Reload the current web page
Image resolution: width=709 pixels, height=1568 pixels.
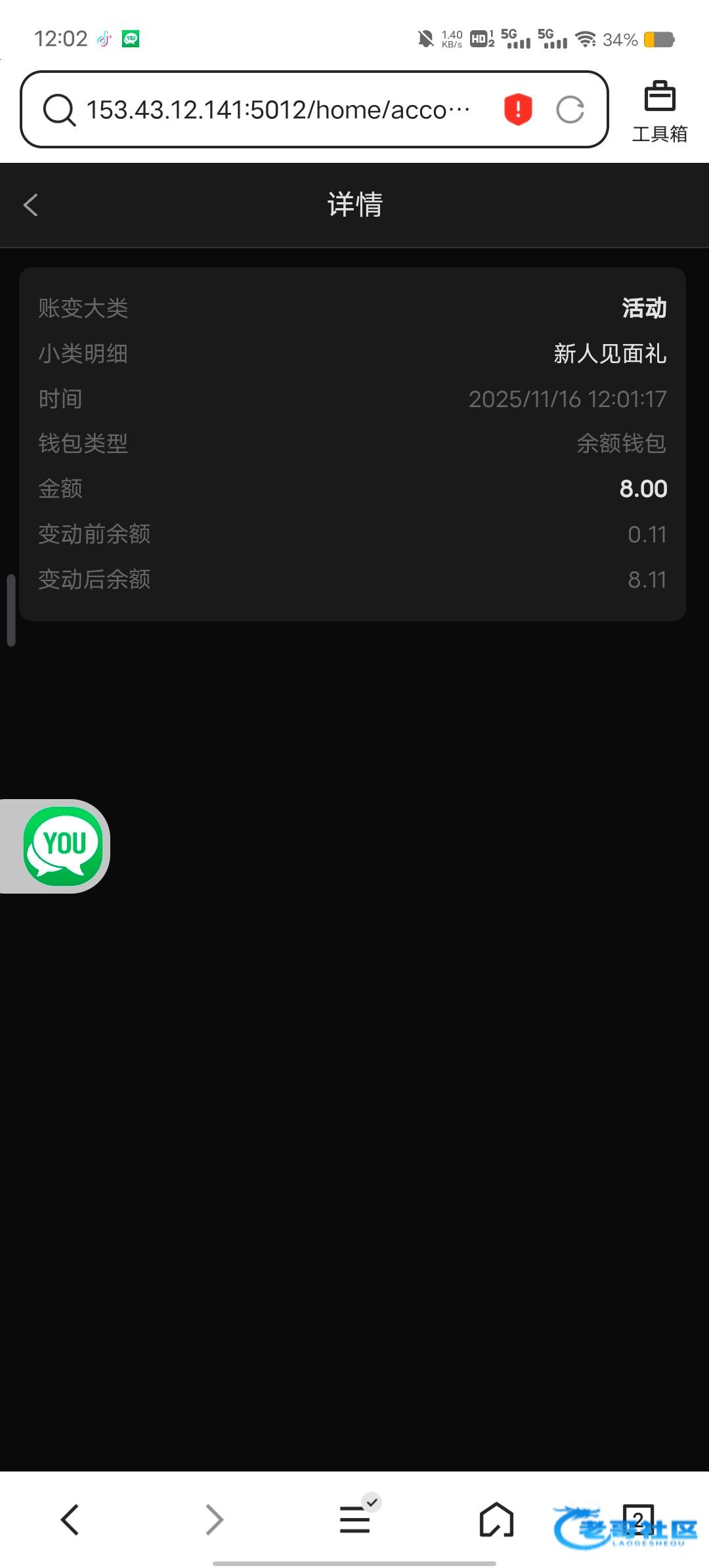[x=570, y=110]
